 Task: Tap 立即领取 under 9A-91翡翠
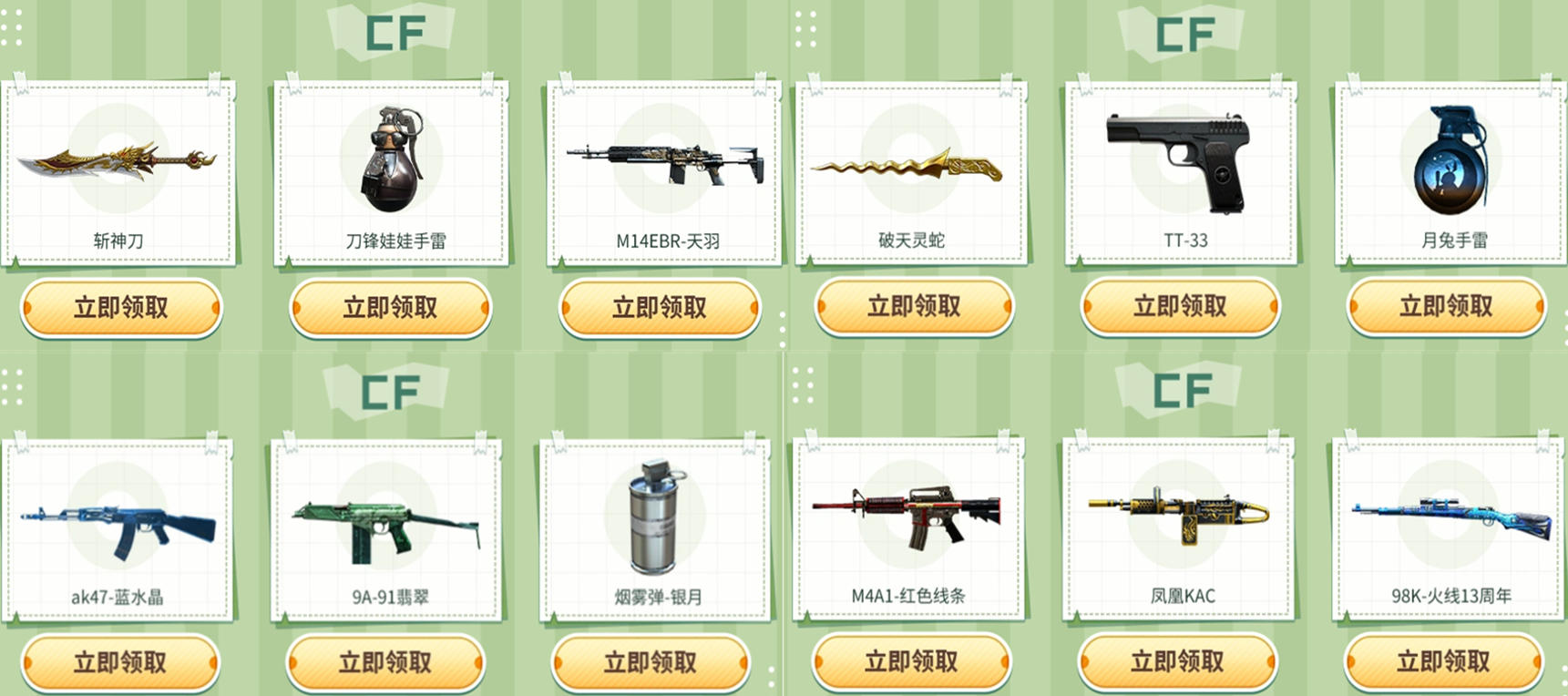click(x=385, y=662)
